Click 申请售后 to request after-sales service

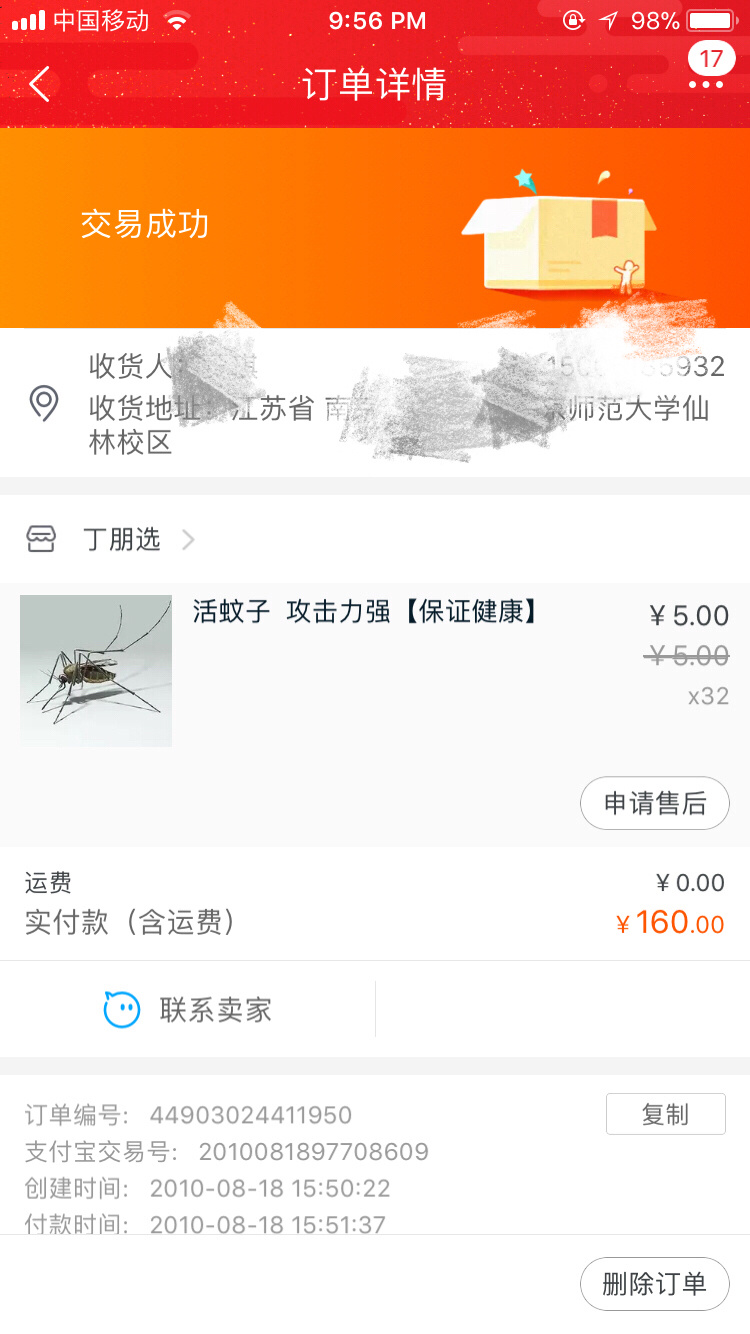tap(655, 803)
